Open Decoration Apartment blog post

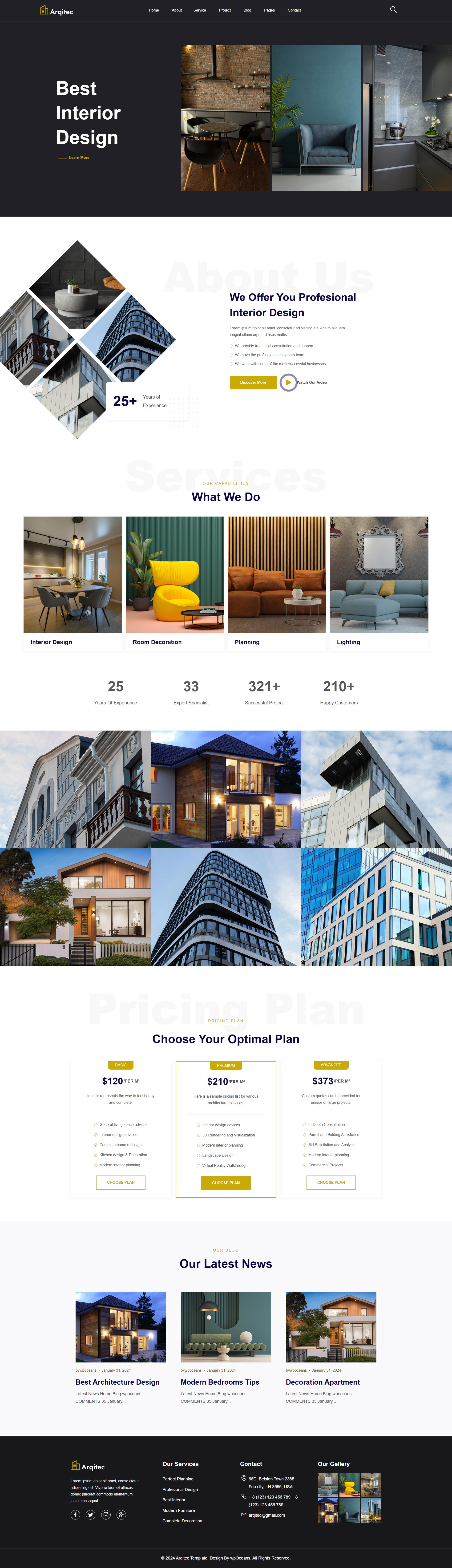[323, 1382]
